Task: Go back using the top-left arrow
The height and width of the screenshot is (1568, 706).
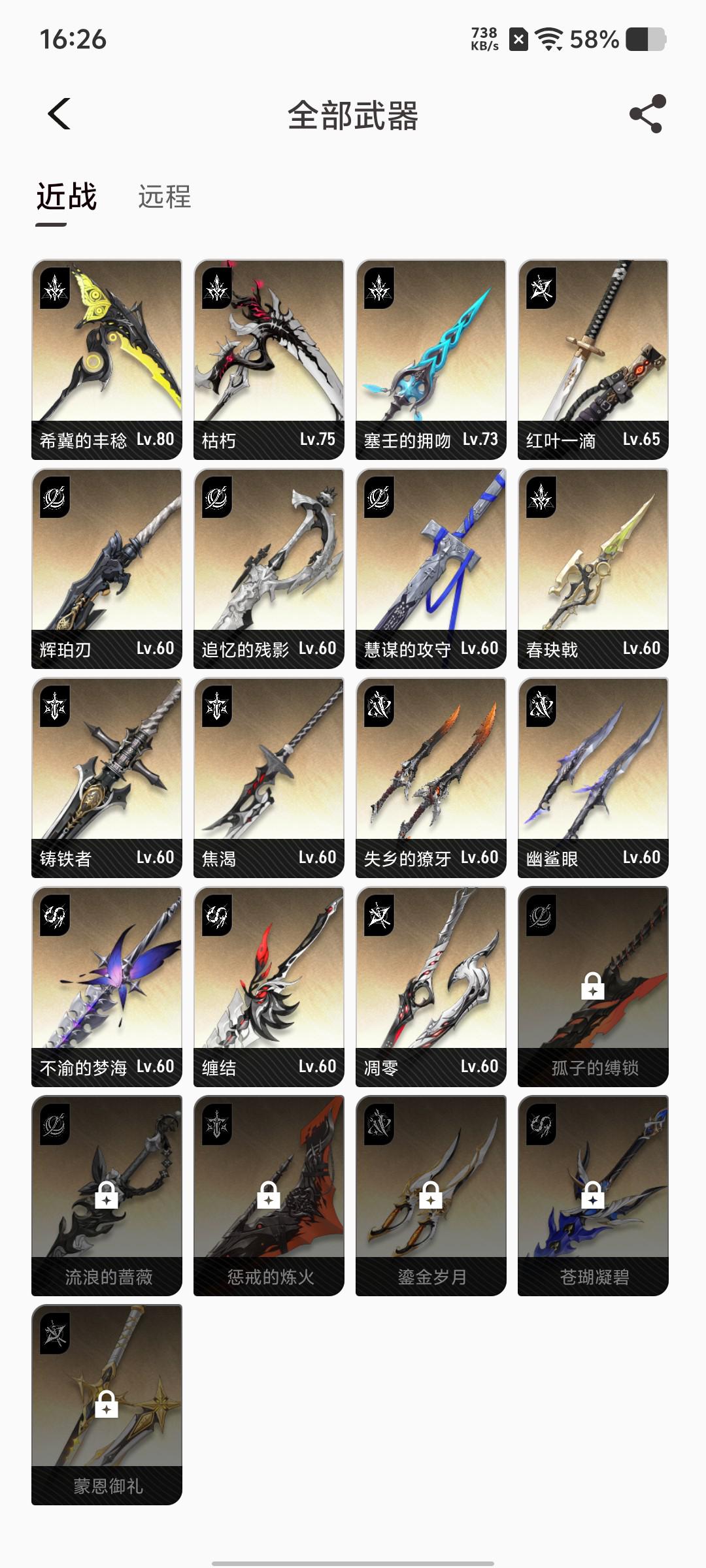Action: [x=59, y=114]
